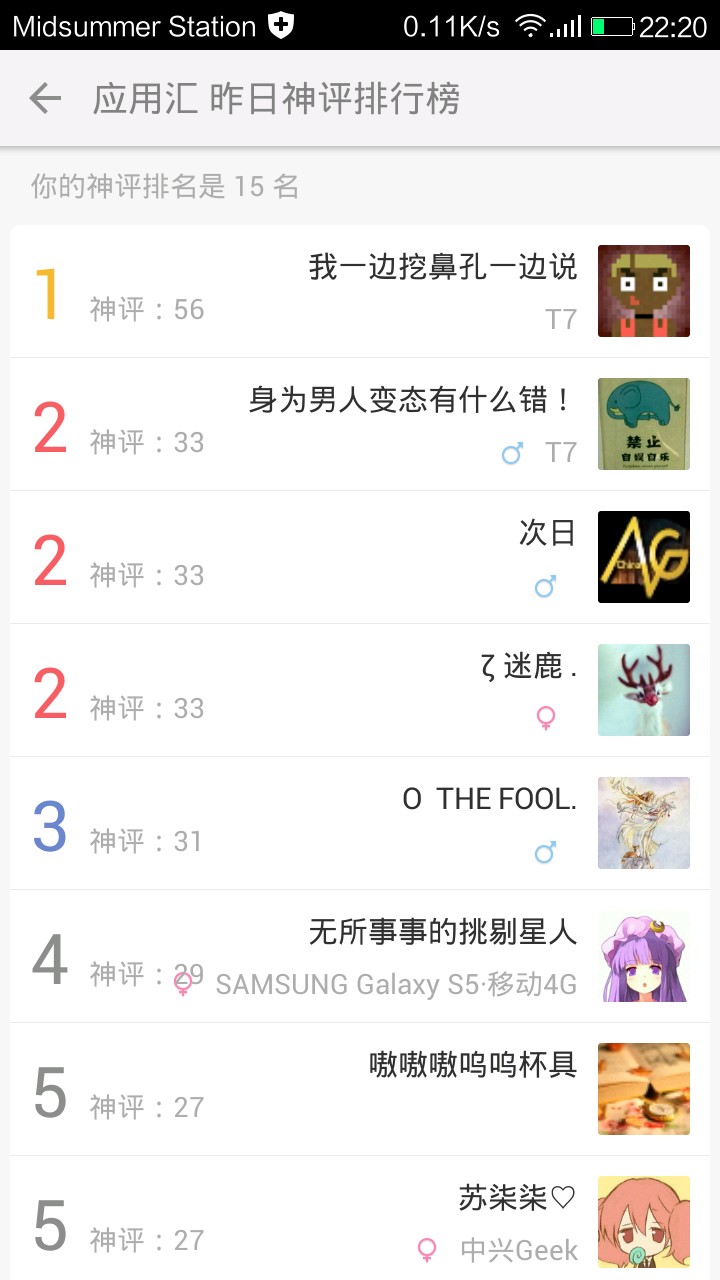View the ranking entry of 嗷嗷嗷呜呜杯具
The image size is (720, 1280).
click(360, 1089)
